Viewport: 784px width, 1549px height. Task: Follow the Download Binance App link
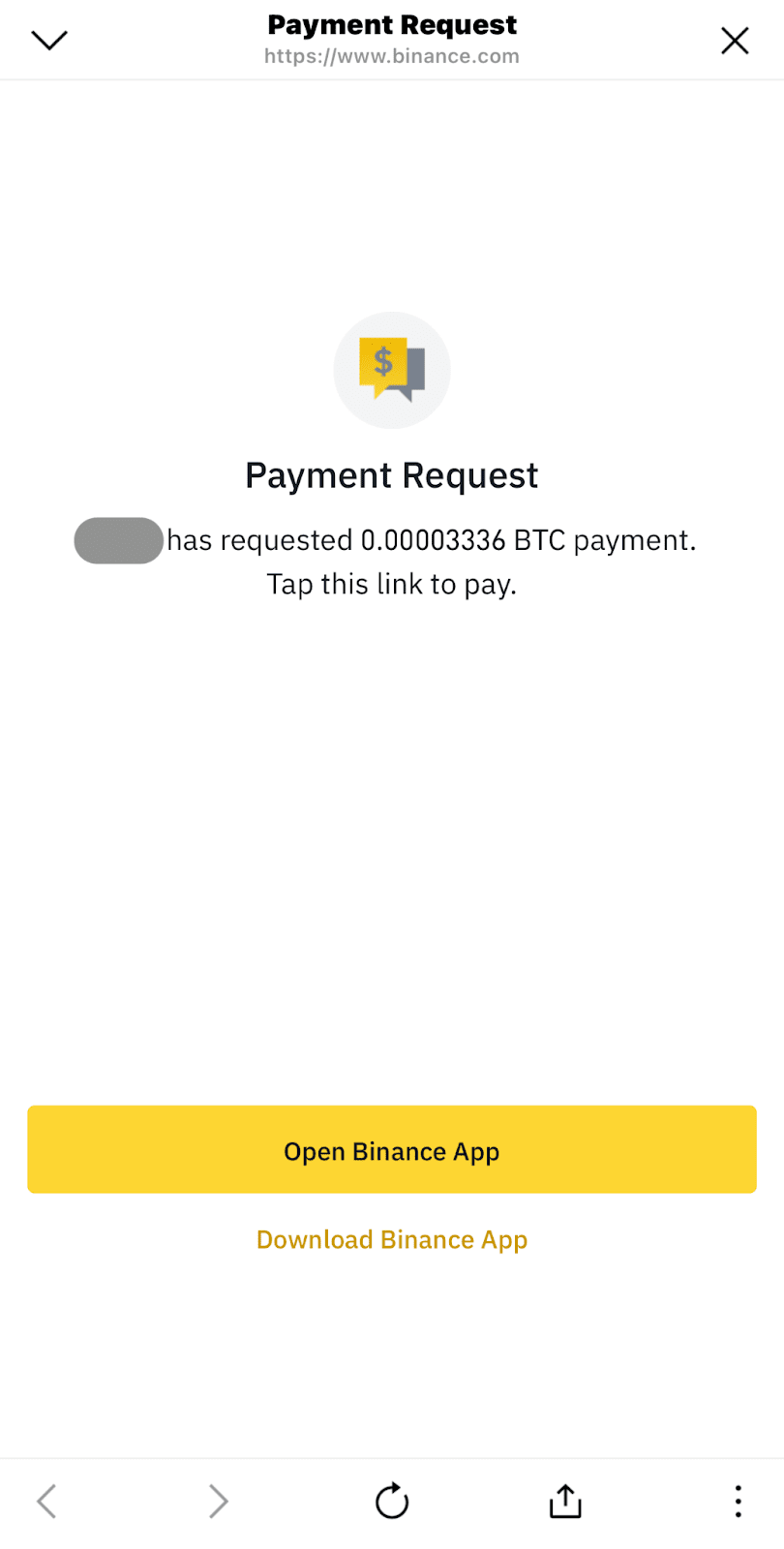[x=392, y=1240]
